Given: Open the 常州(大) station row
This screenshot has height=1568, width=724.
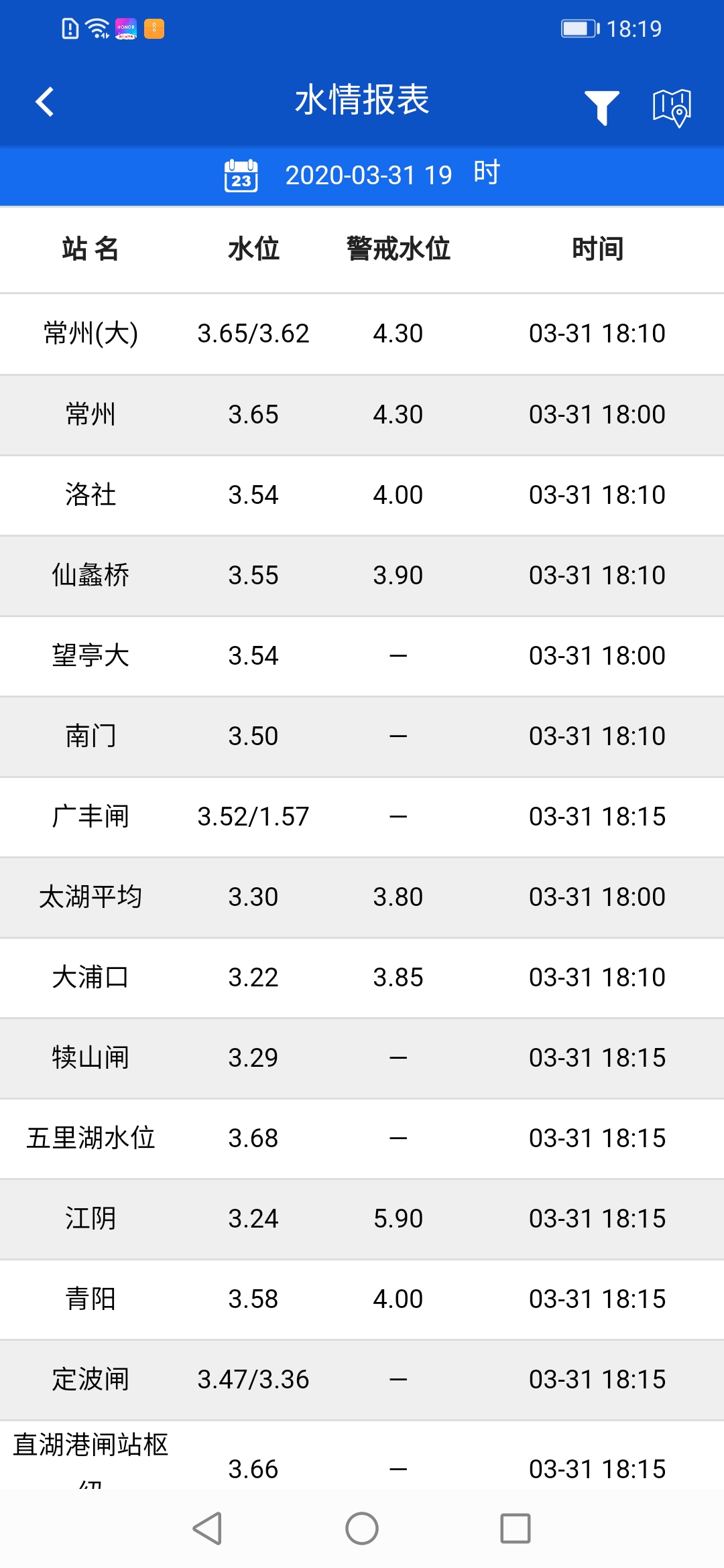Looking at the screenshot, I should tap(362, 334).
